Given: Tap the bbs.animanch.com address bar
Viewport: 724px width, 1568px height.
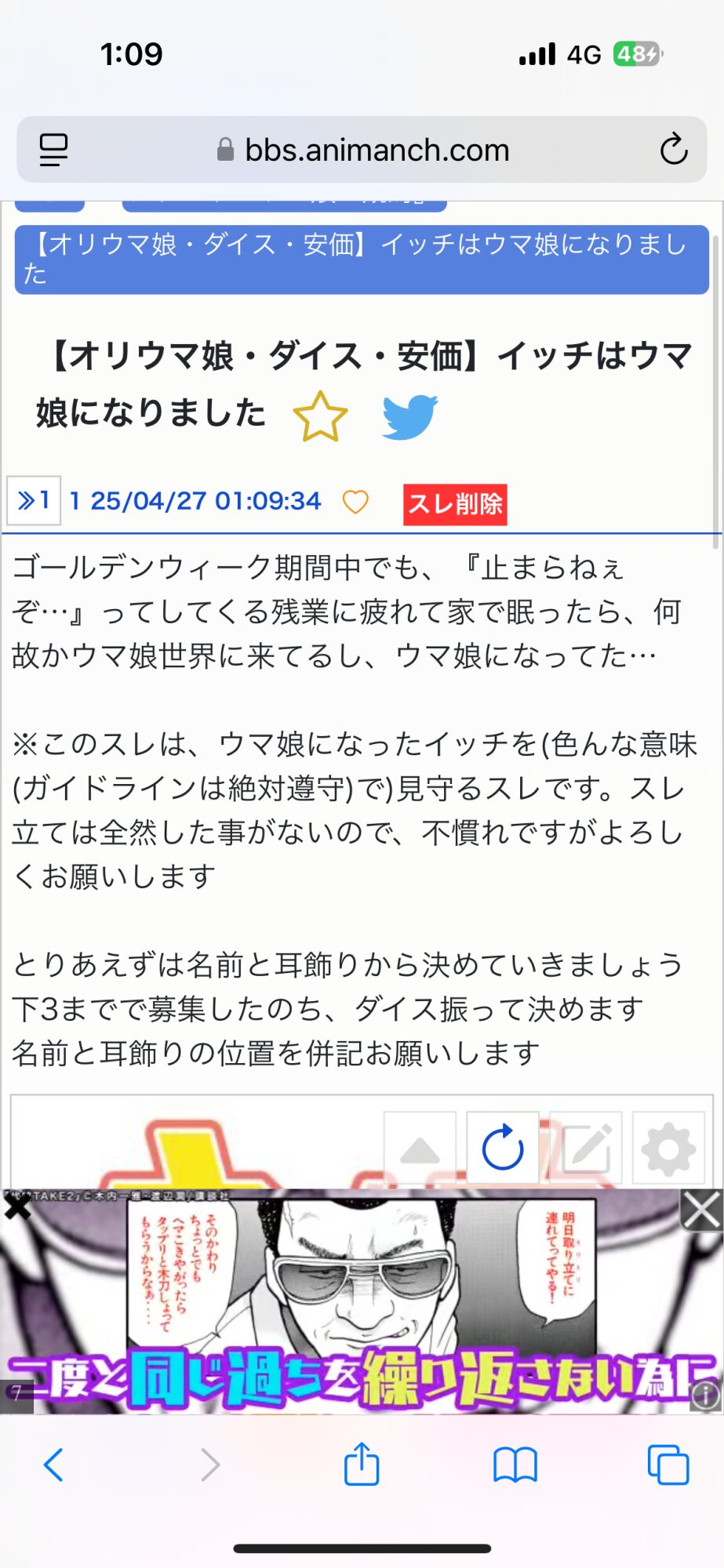Looking at the screenshot, I should [362, 150].
